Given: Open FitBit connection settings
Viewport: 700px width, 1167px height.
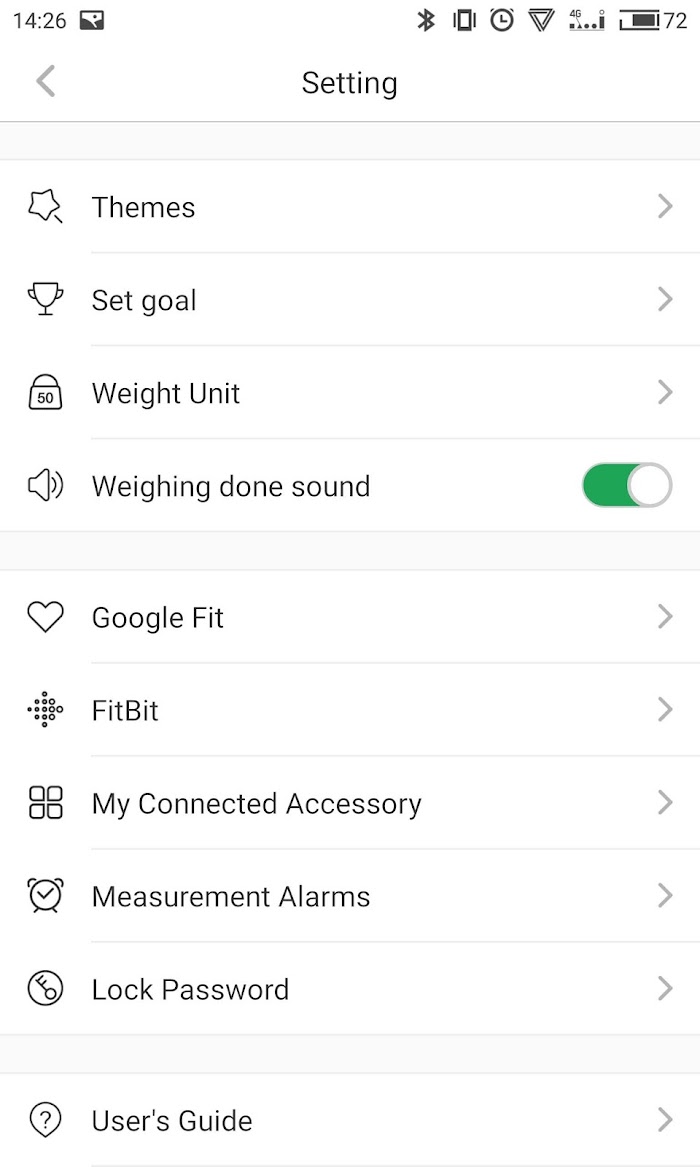Looking at the screenshot, I should [350, 709].
